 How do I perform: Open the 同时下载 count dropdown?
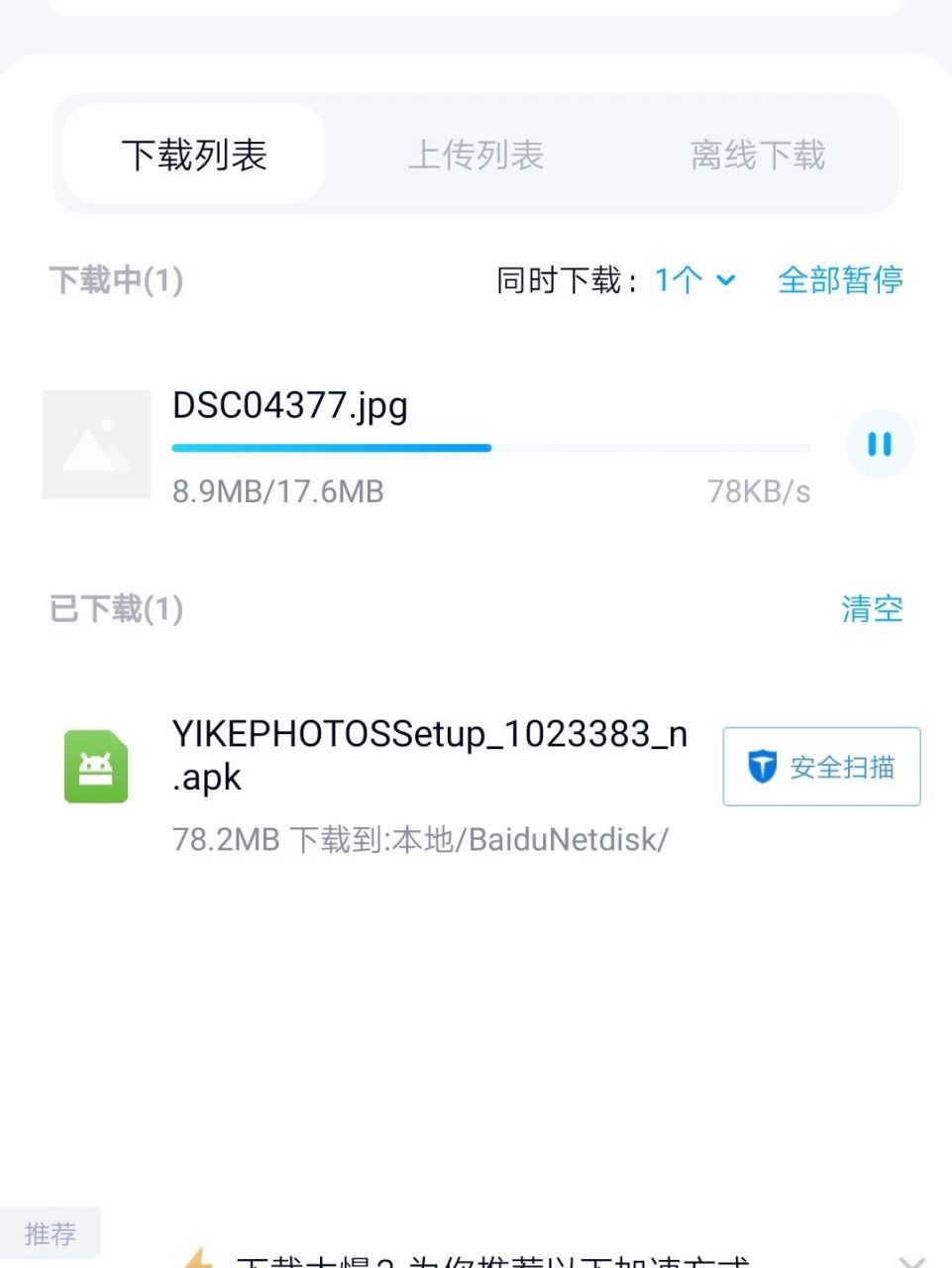pyautogui.click(x=693, y=280)
